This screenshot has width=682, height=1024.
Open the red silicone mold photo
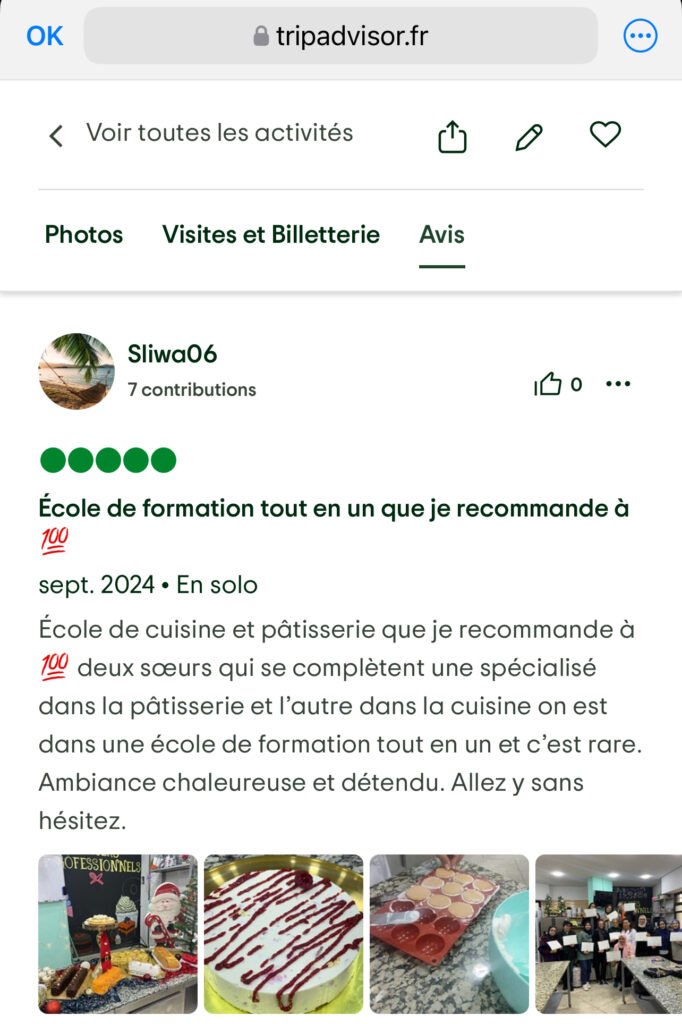pos(449,933)
